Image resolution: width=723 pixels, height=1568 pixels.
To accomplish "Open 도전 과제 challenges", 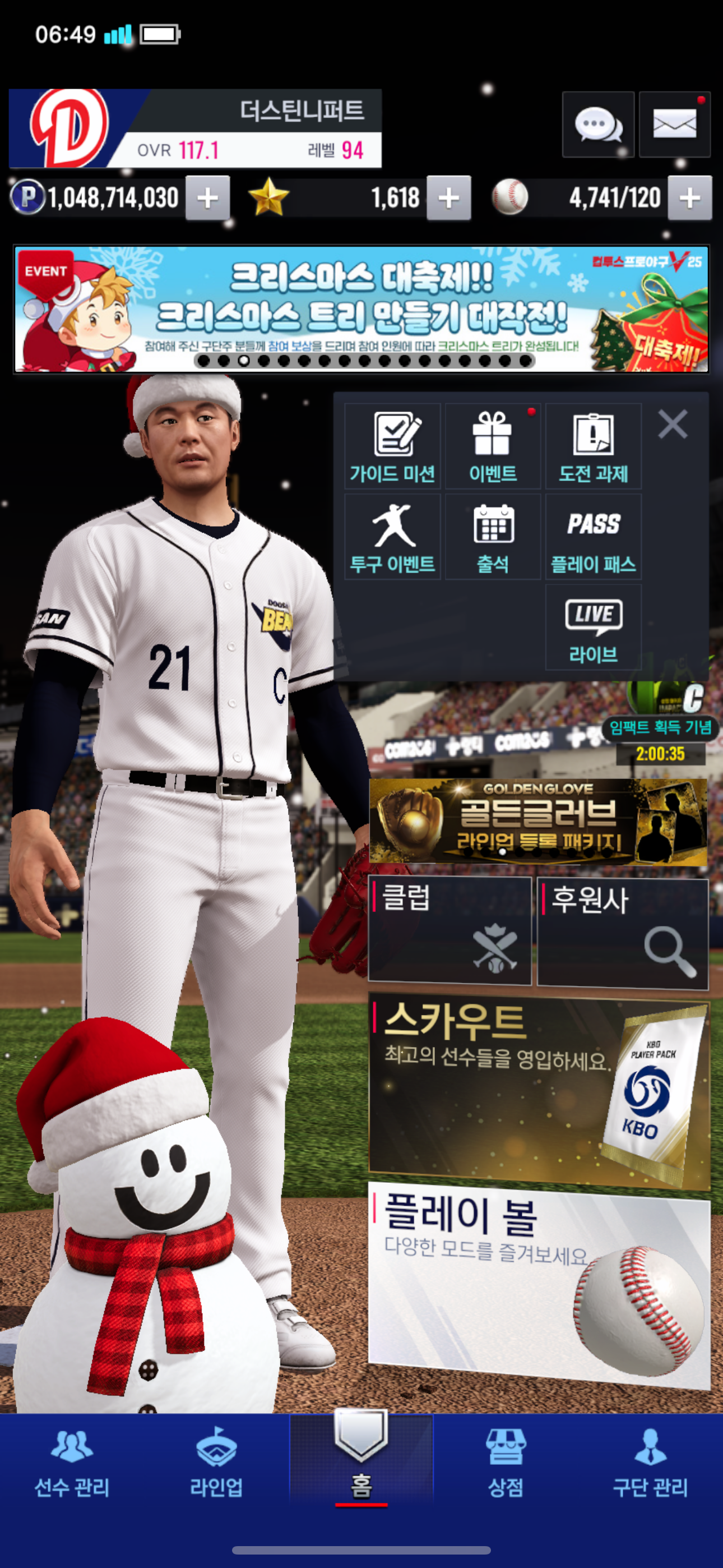I will point(594,446).
